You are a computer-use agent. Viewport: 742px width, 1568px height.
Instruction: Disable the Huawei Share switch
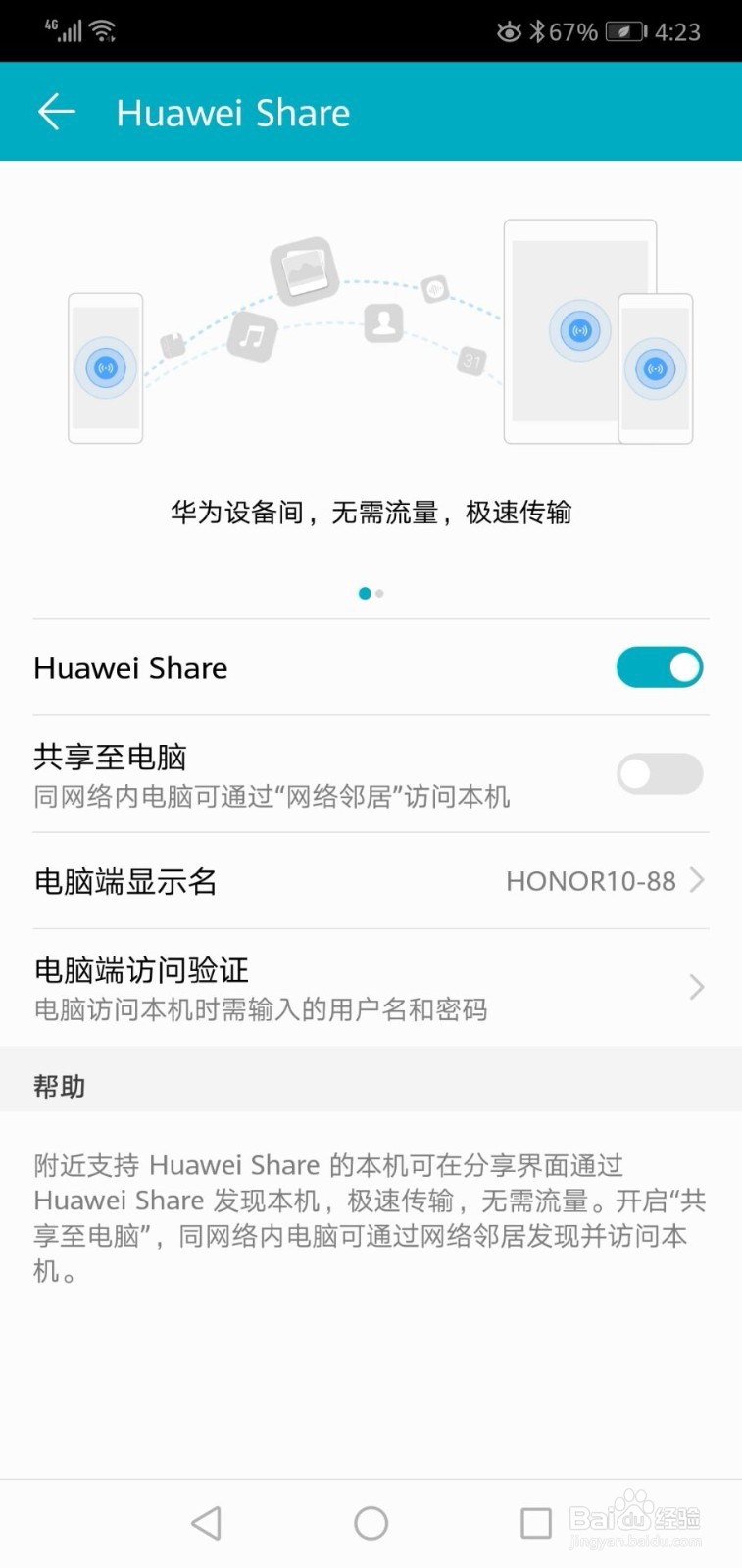pos(659,667)
